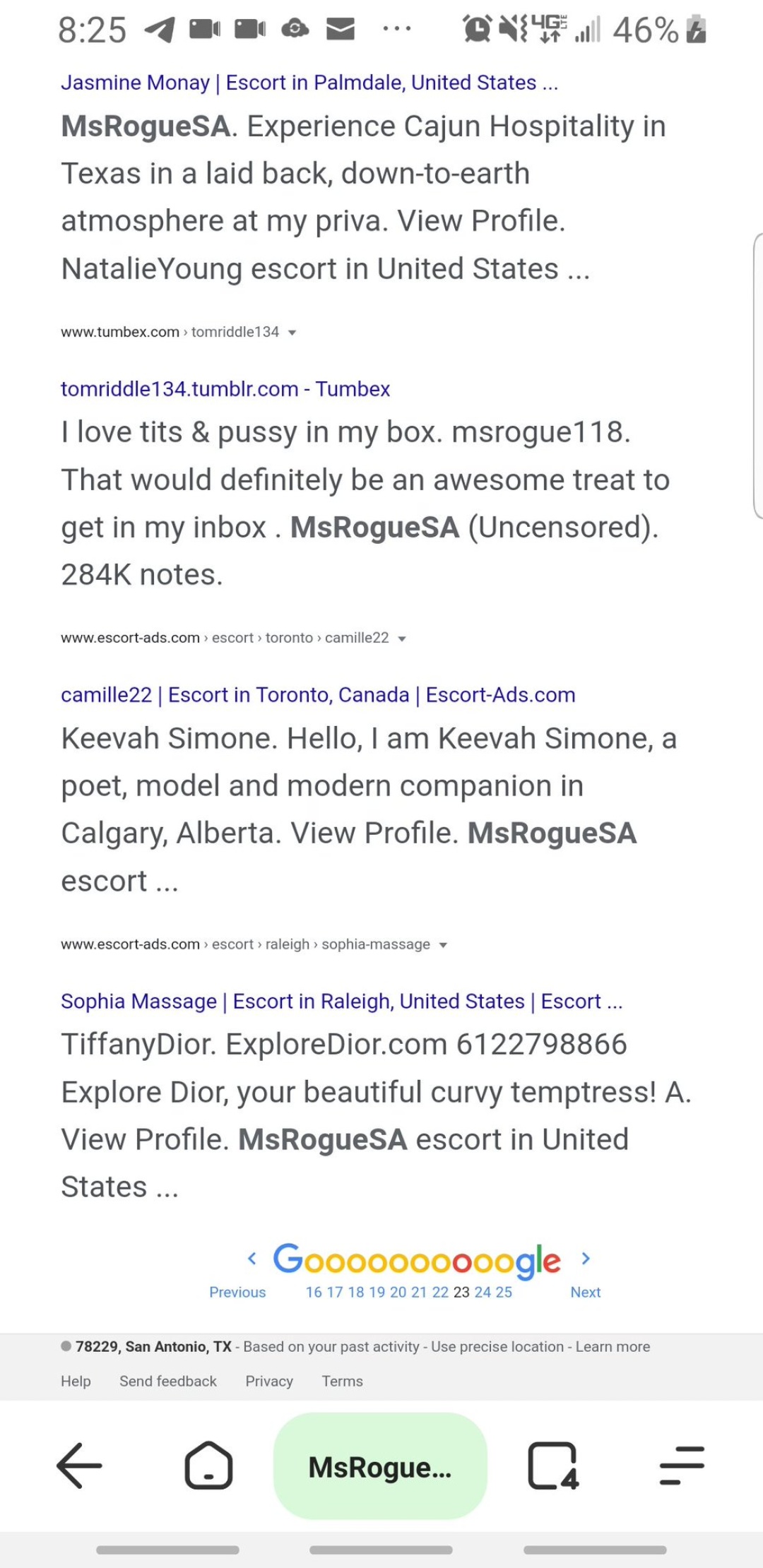Jump to results page 16

pyautogui.click(x=313, y=1292)
